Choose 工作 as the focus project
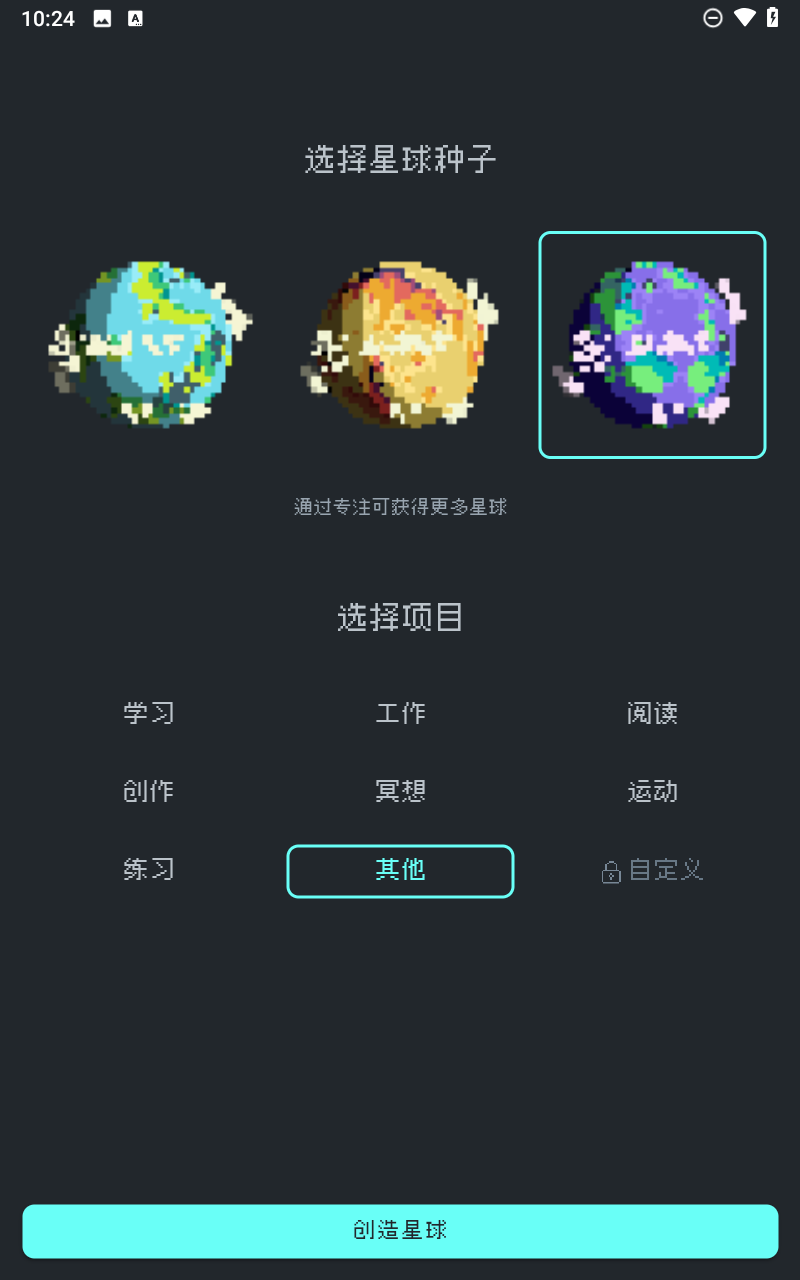 400,713
